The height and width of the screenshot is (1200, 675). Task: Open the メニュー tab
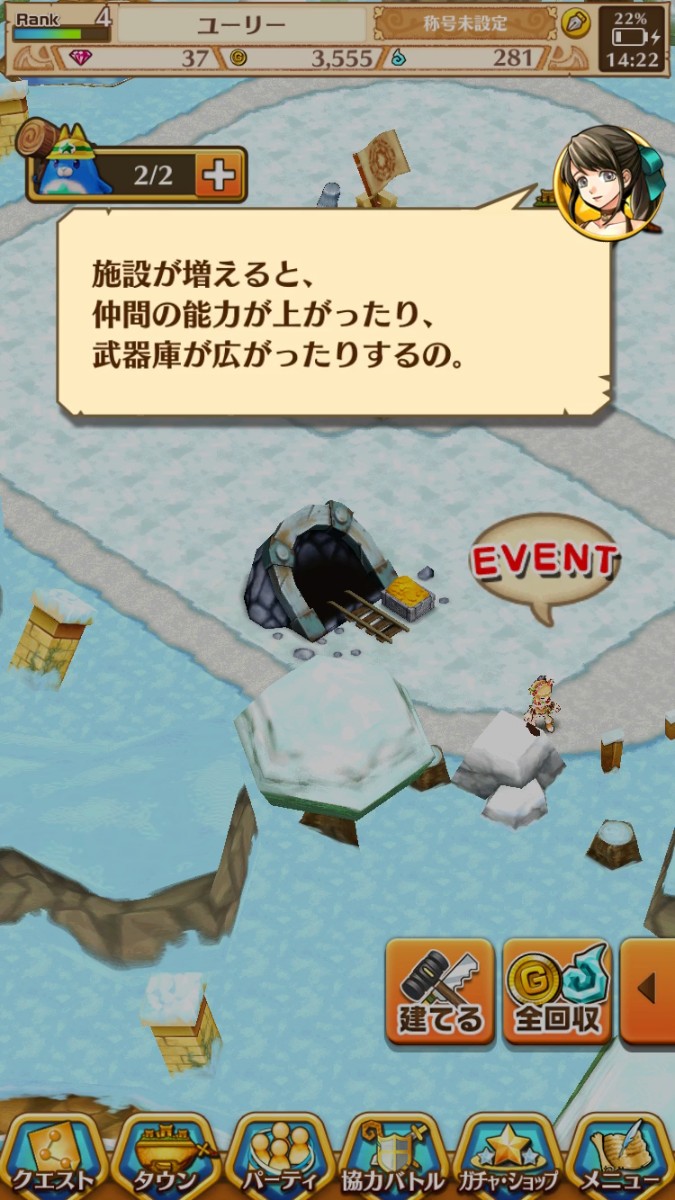pos(622,1160)
